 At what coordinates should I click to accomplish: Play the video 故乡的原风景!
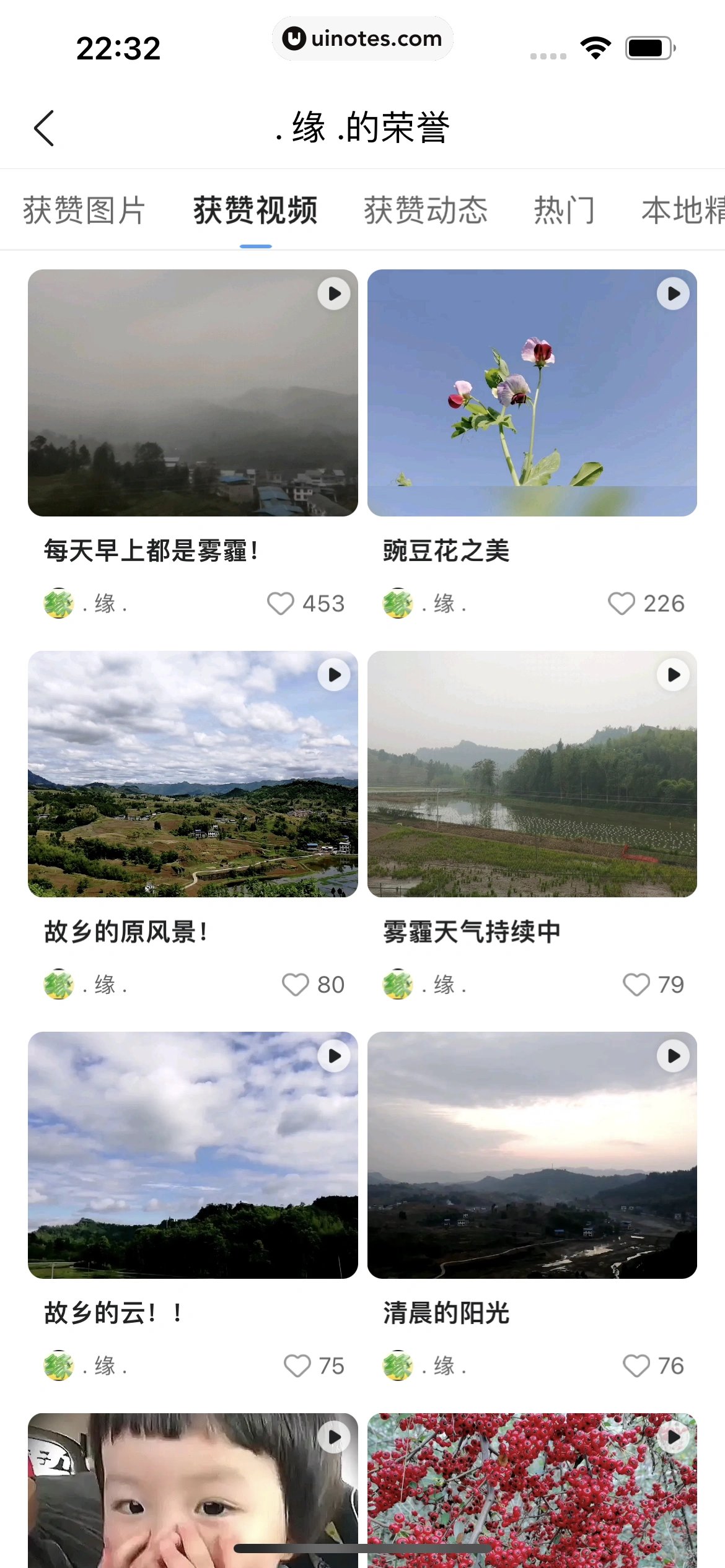[193, 773]
